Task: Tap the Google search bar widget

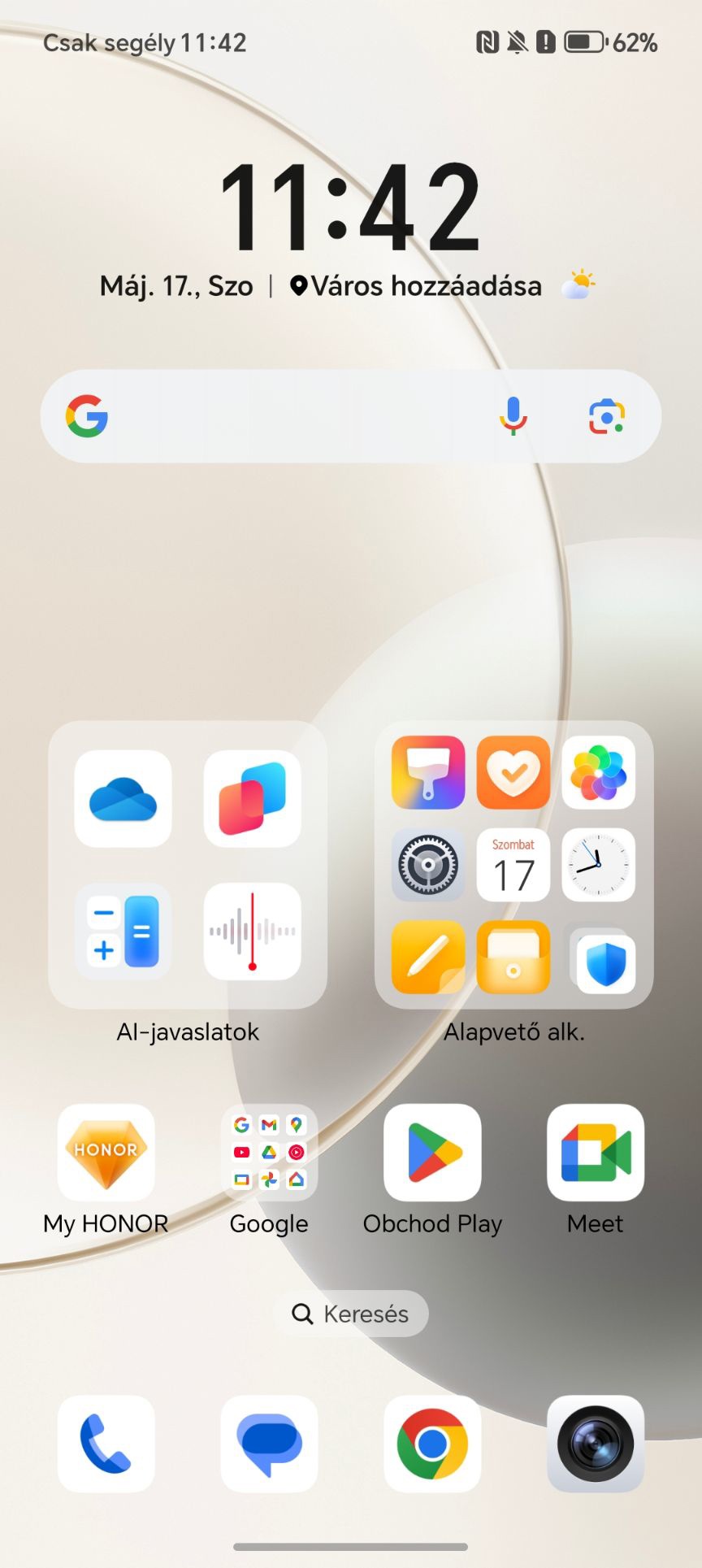Action: (350, 416)
